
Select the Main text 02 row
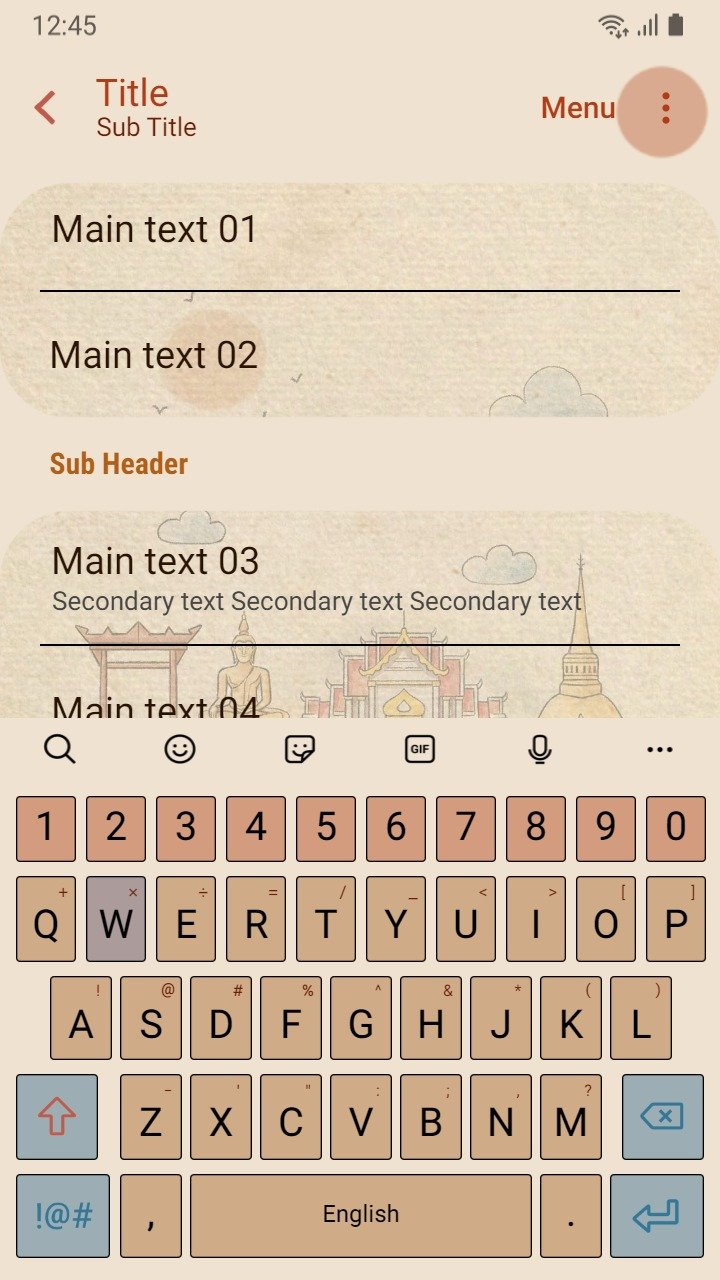pyautogui.click(x=360, y=354)
